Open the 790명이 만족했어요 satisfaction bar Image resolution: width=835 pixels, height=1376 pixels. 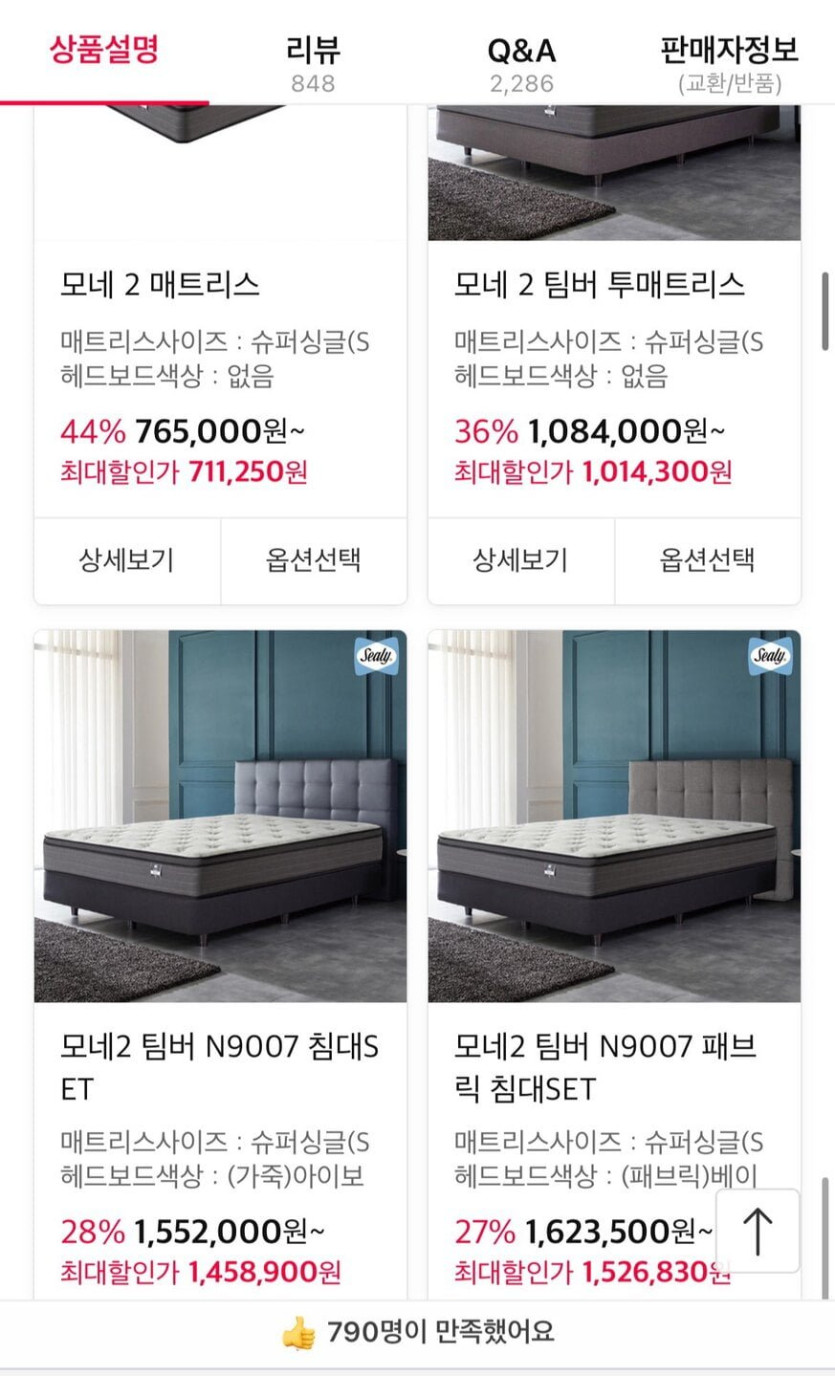(417, 1332)
